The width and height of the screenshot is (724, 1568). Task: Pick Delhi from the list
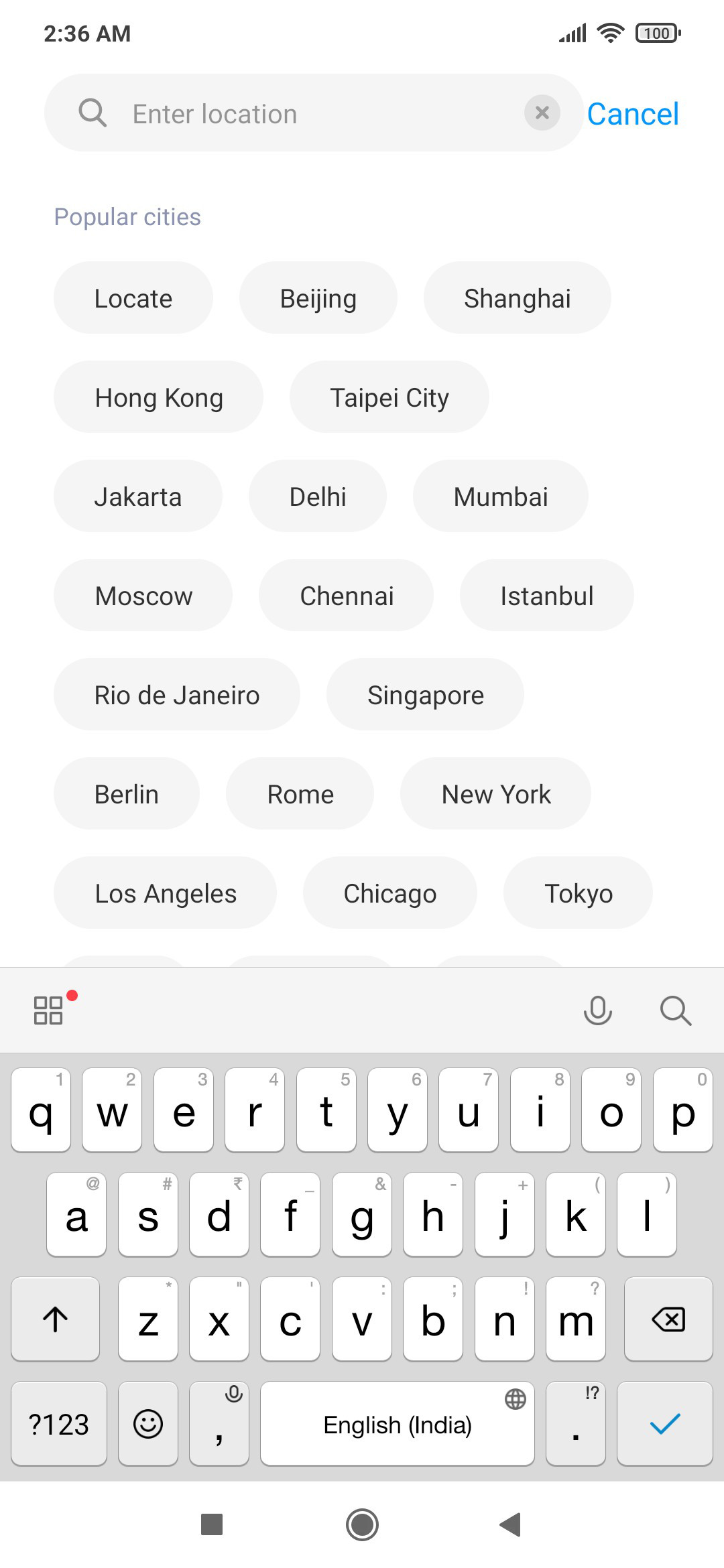pyautogui.click(x=318, y=497)
